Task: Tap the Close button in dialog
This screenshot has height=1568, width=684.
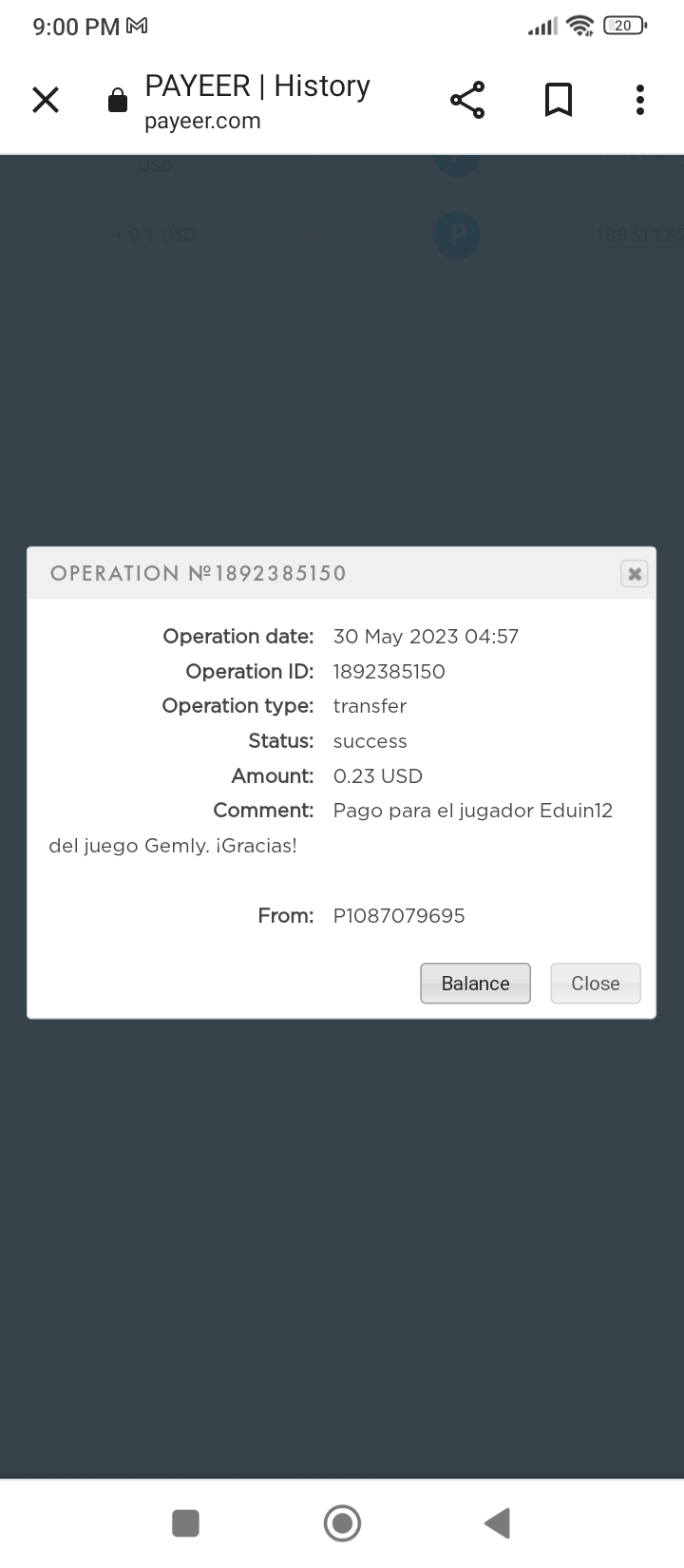Action: coord(596,984)
